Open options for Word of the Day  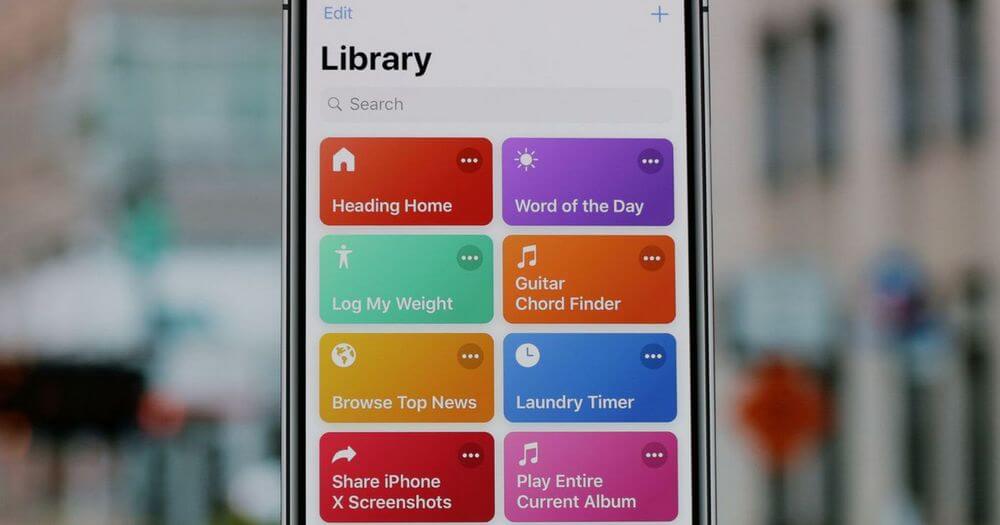click(x=651, y=161)
